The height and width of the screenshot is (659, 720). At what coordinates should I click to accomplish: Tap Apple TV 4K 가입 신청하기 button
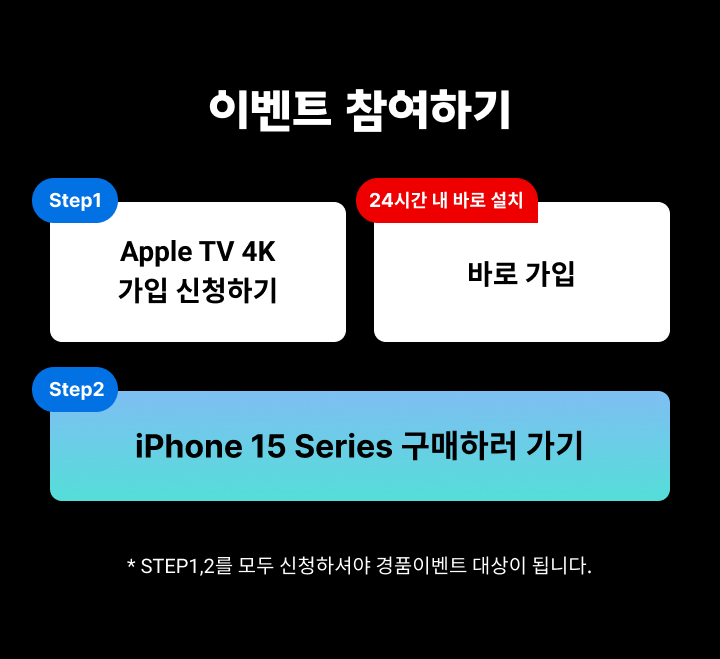[x=198, y=272]
